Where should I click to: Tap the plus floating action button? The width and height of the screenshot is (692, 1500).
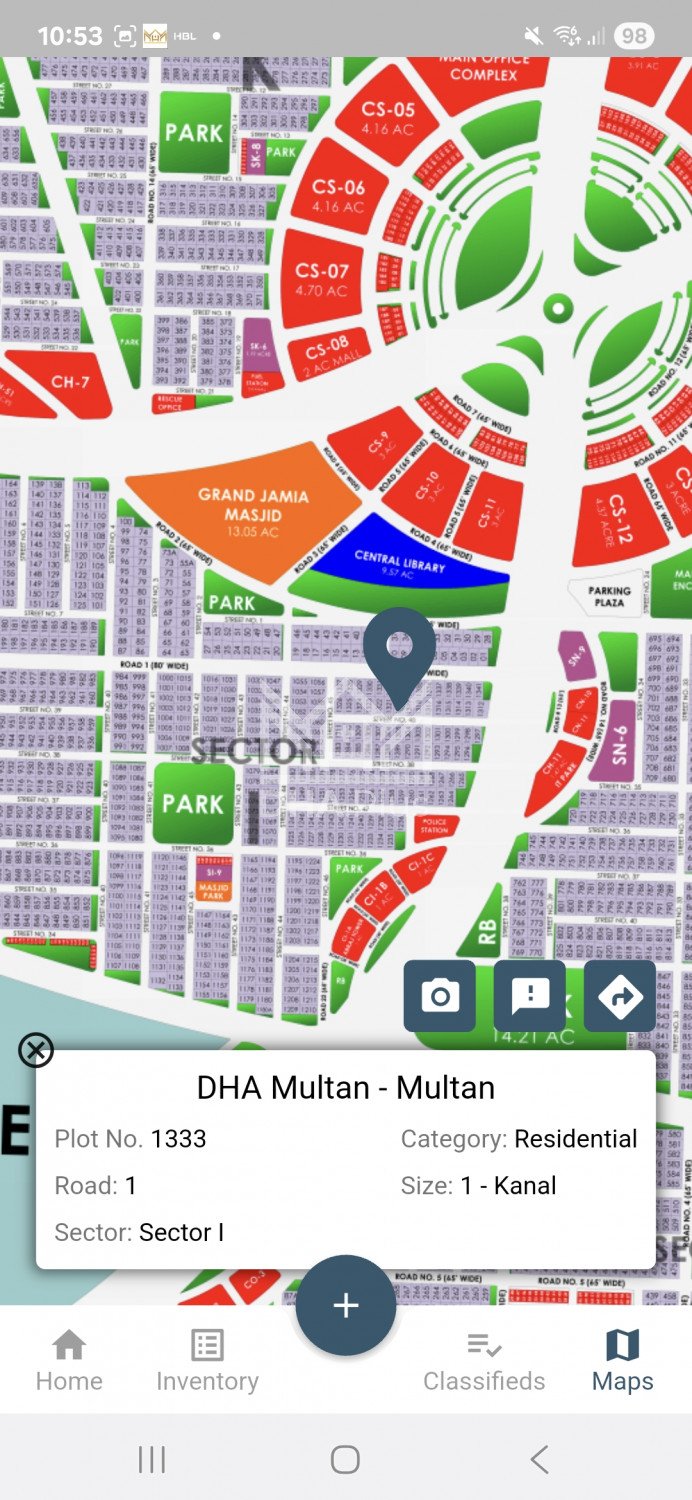pyautogui.click(x=346, y=1305)
